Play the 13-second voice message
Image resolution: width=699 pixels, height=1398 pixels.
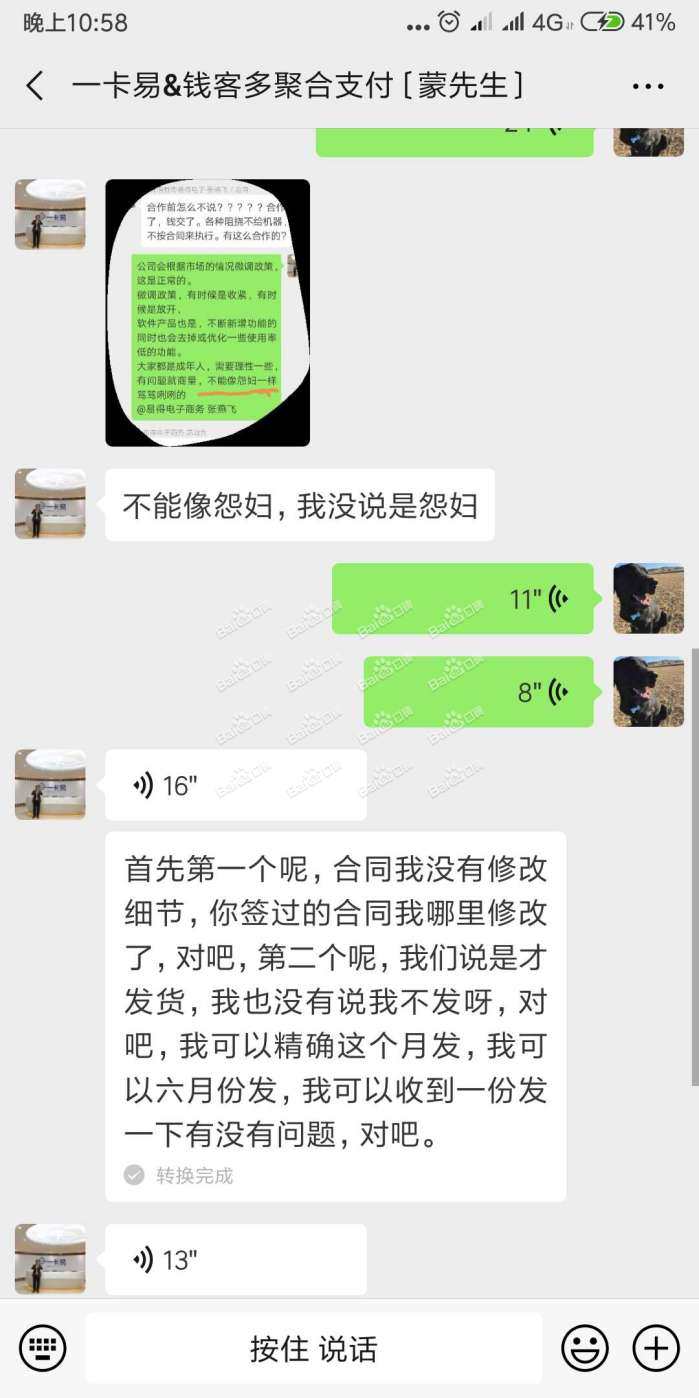[235, 1260]
